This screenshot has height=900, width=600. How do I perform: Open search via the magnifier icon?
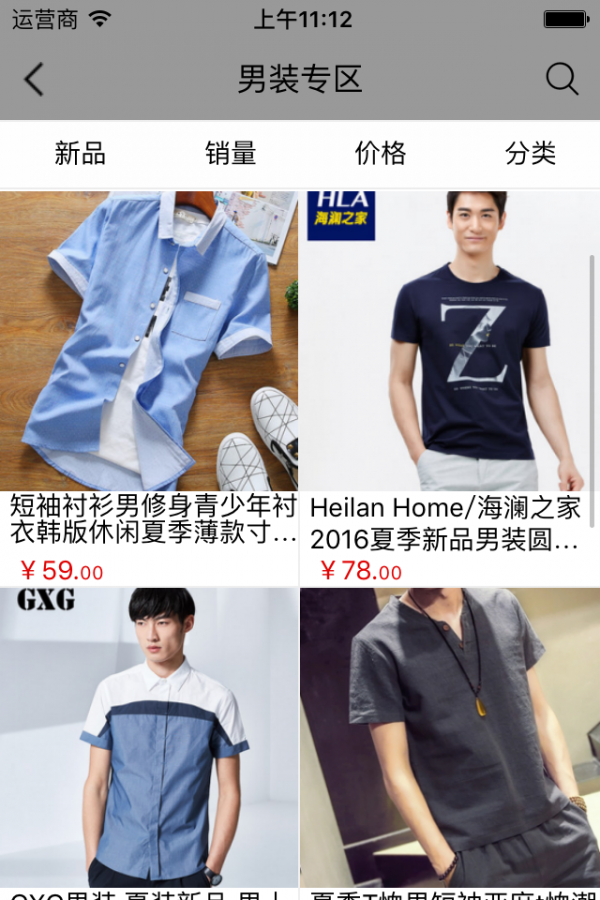pyautogui.click(x=562, y=79)
